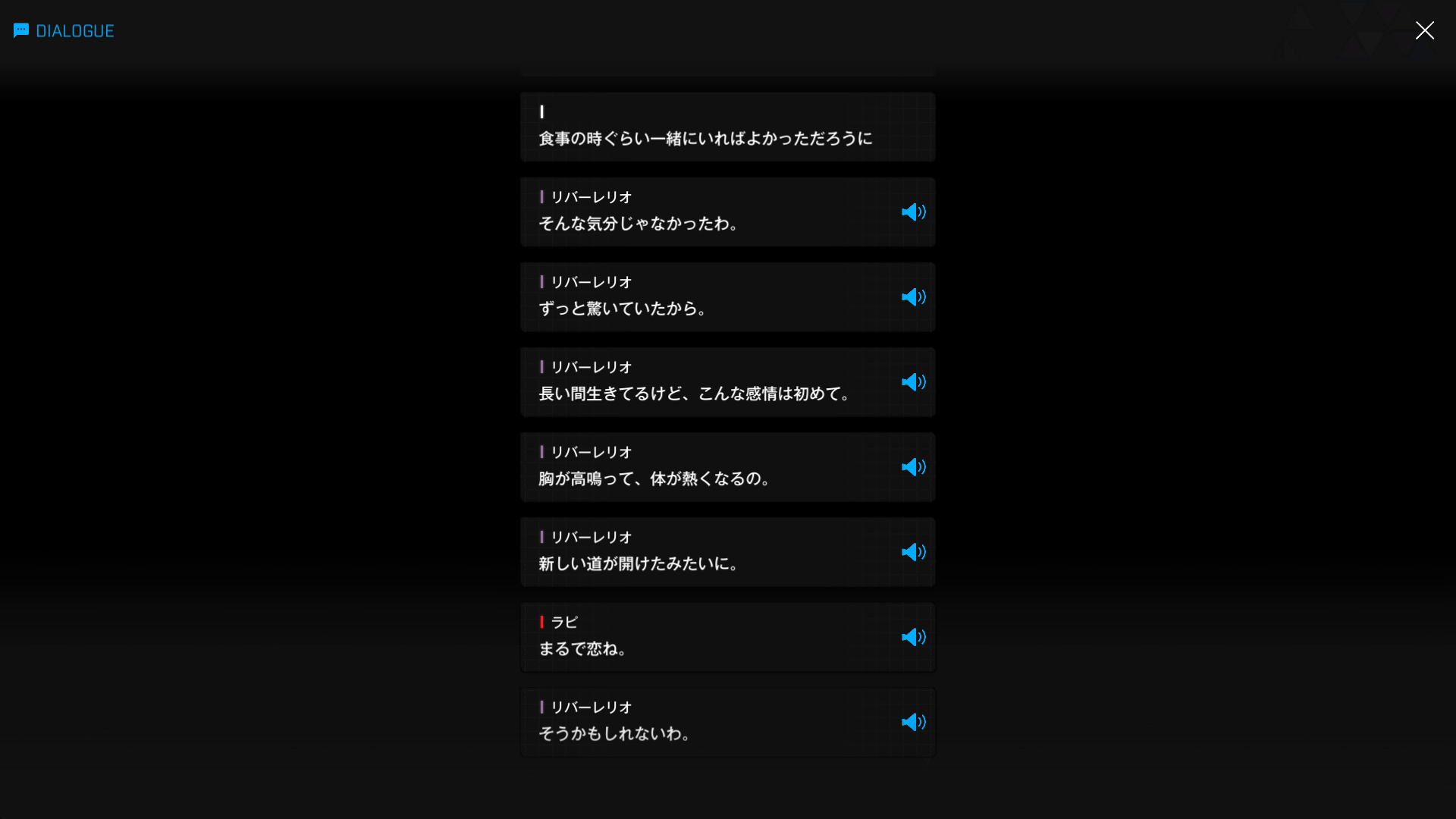Viewport: 1456px width, 819px height.
Task: Play audio of 胸が高鳴って line
Action: click(913, 467)
